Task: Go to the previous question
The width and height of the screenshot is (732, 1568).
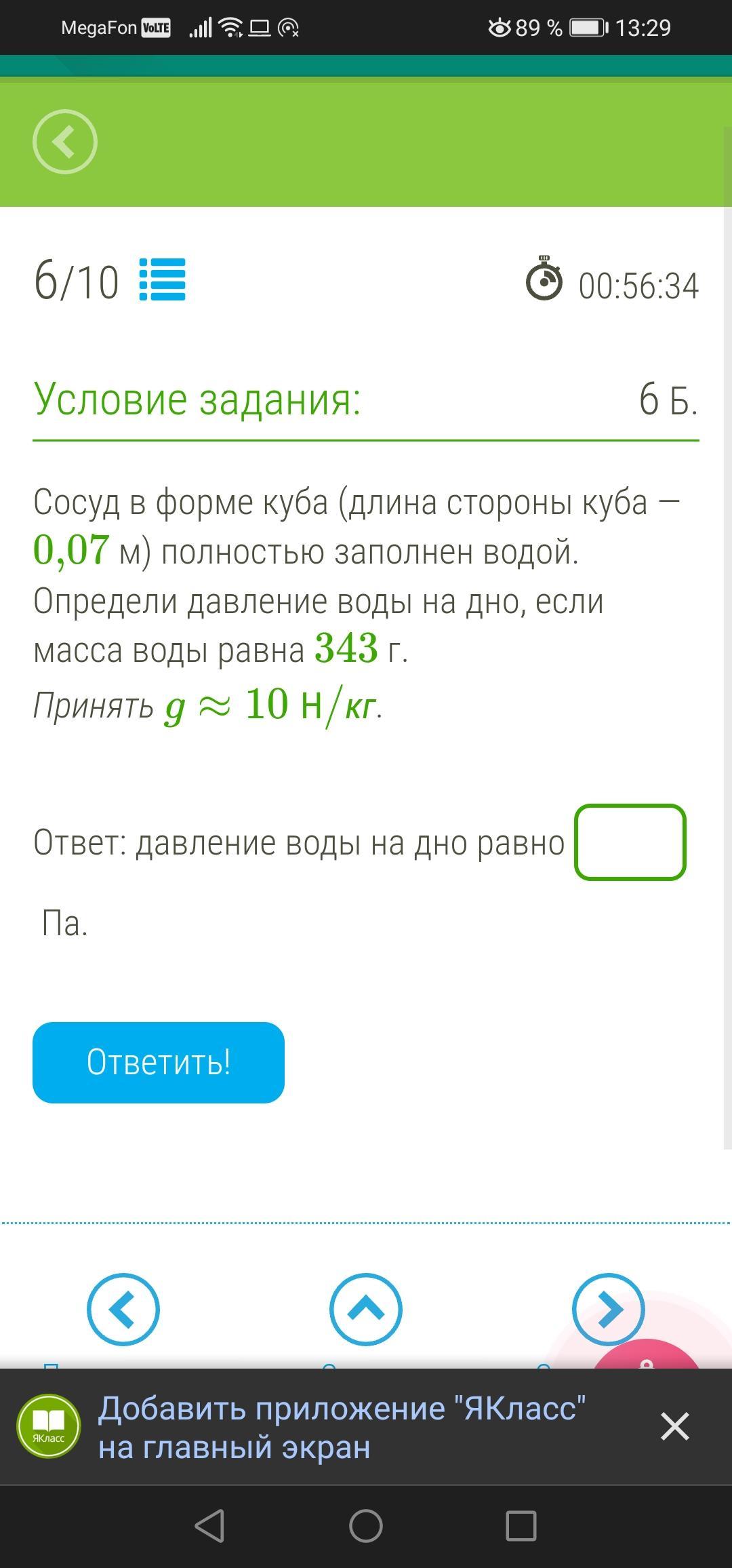Action: (x=123, y=1310)
